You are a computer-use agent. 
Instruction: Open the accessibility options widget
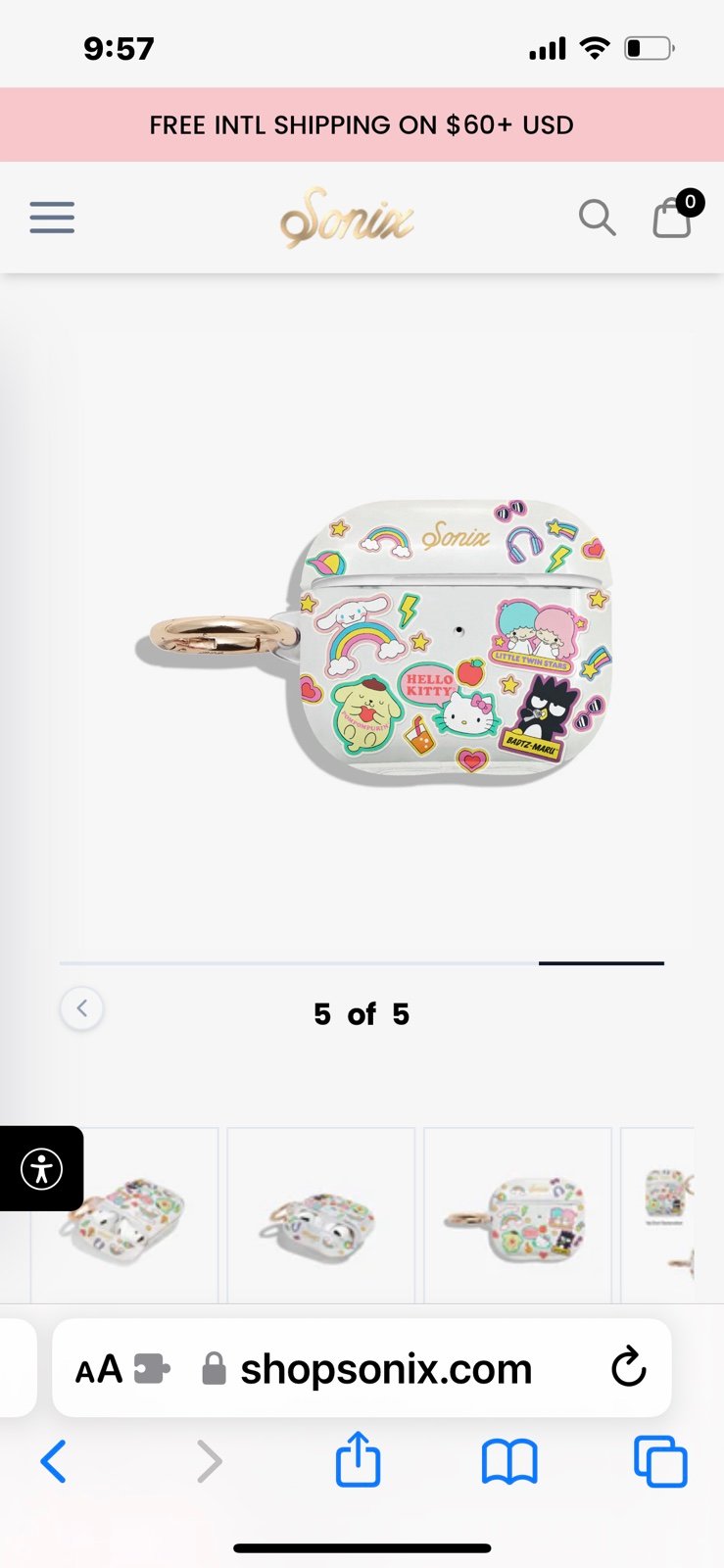point(41,1169)
